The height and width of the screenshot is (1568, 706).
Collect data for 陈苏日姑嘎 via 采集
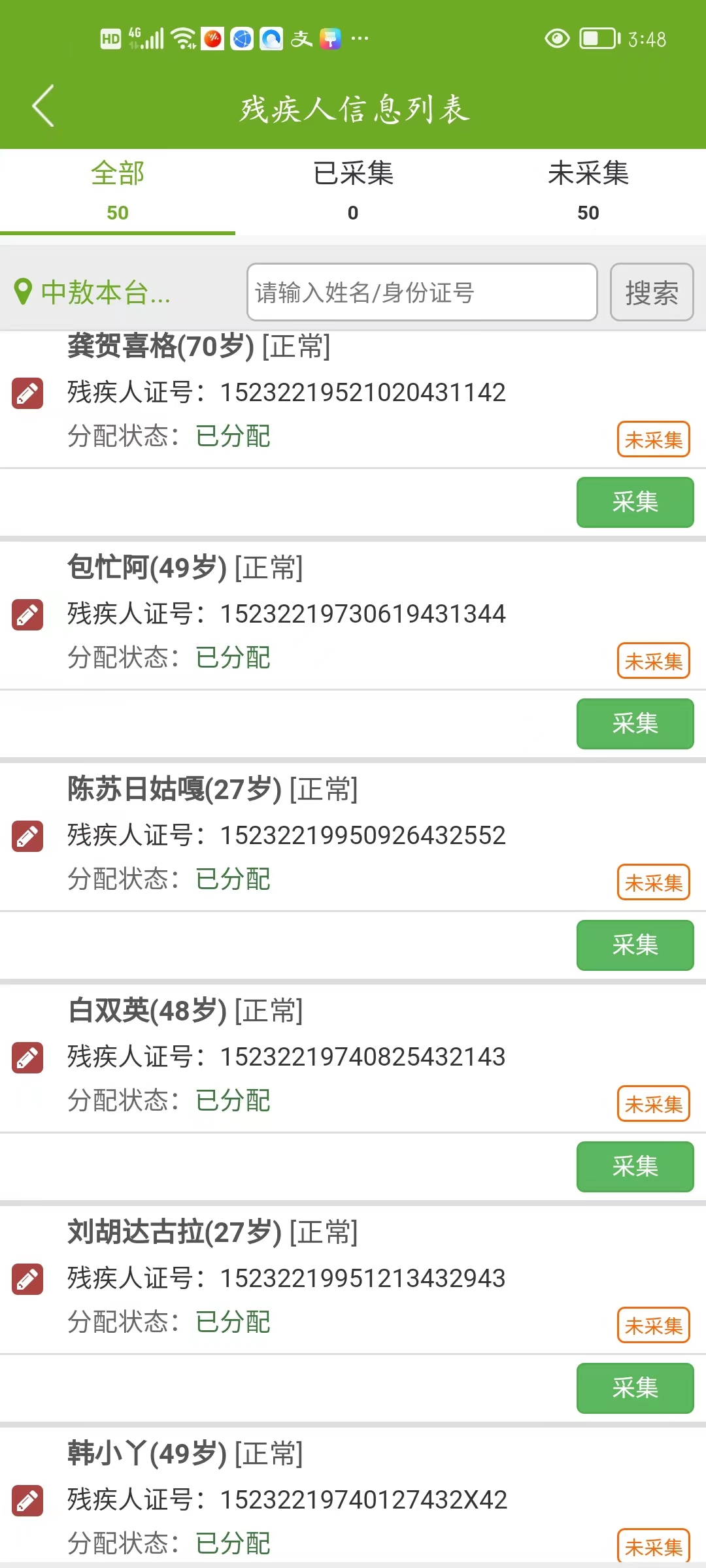point(635,945)
